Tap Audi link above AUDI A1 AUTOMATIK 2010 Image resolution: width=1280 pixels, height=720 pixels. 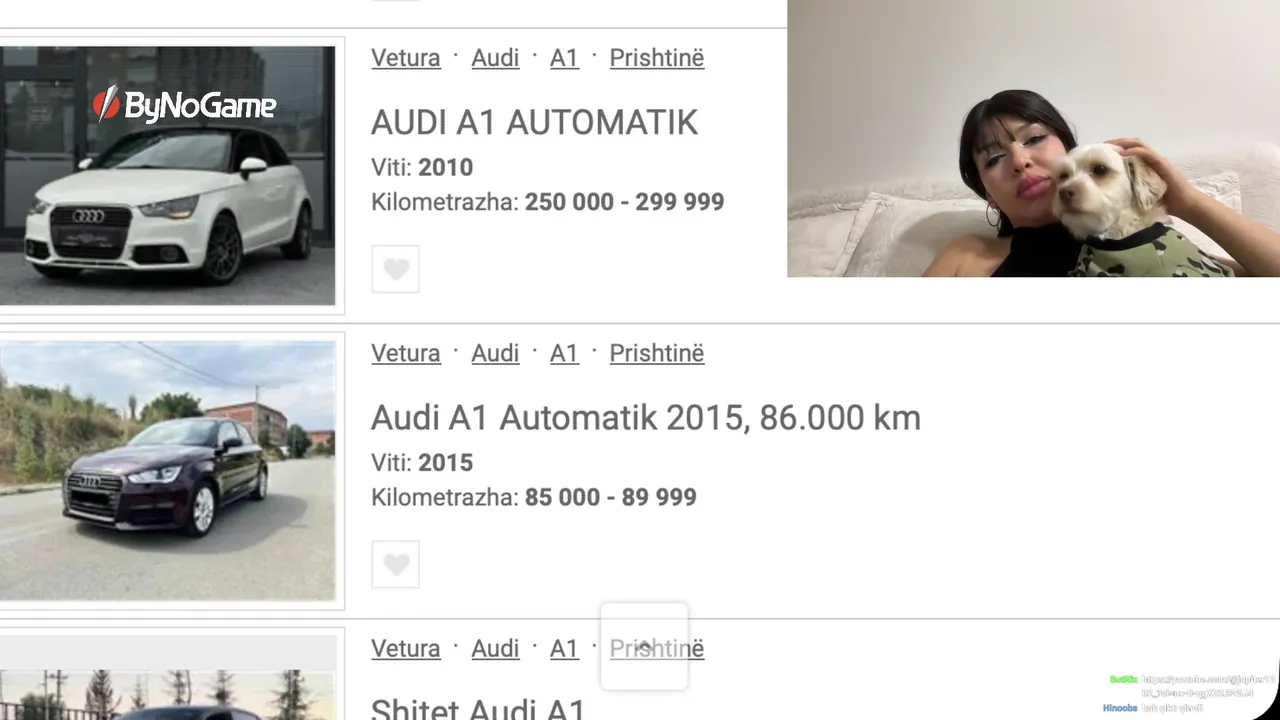tap(495, 58)
